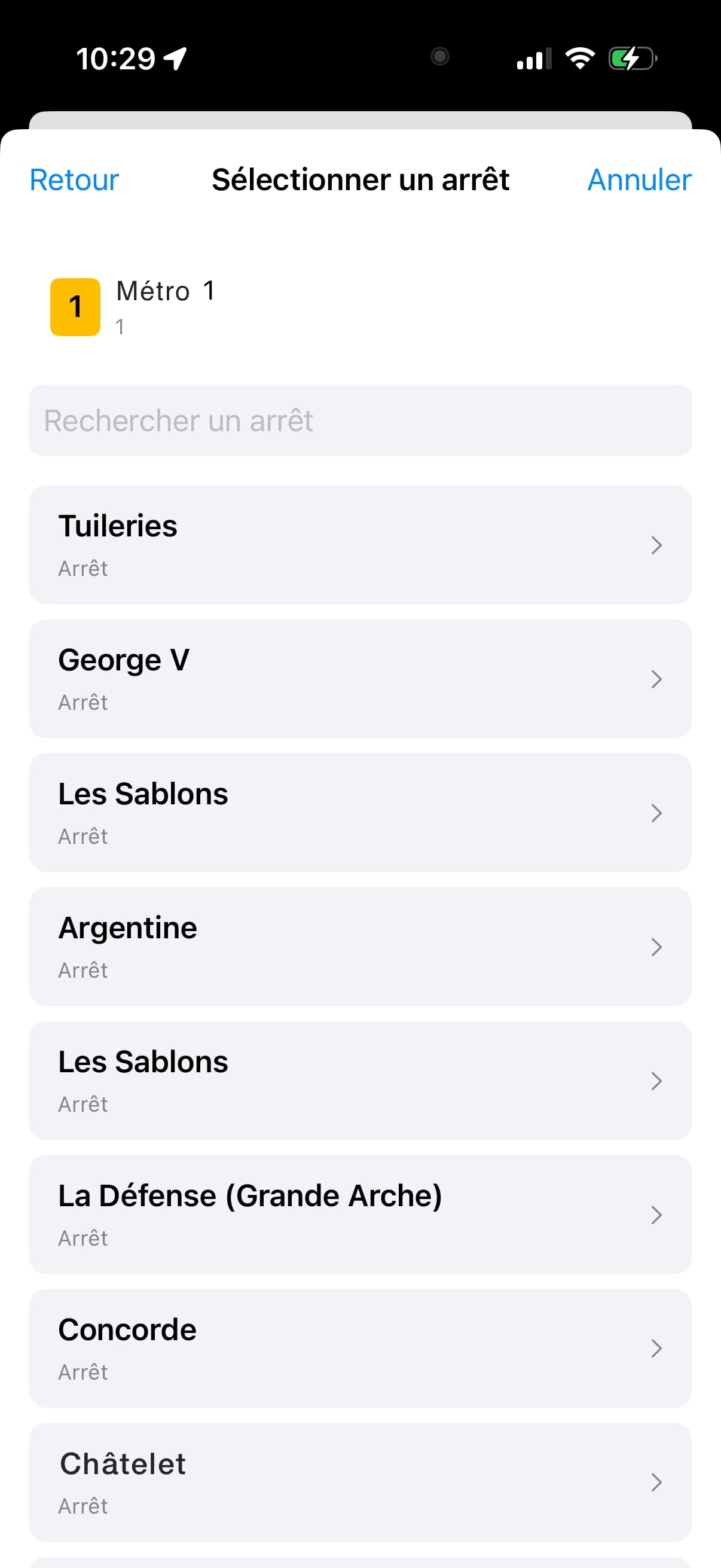Viewport: 721px width, 1568px height.
Task: Select the Tuileries stop
Action: [x=360, y=545]
